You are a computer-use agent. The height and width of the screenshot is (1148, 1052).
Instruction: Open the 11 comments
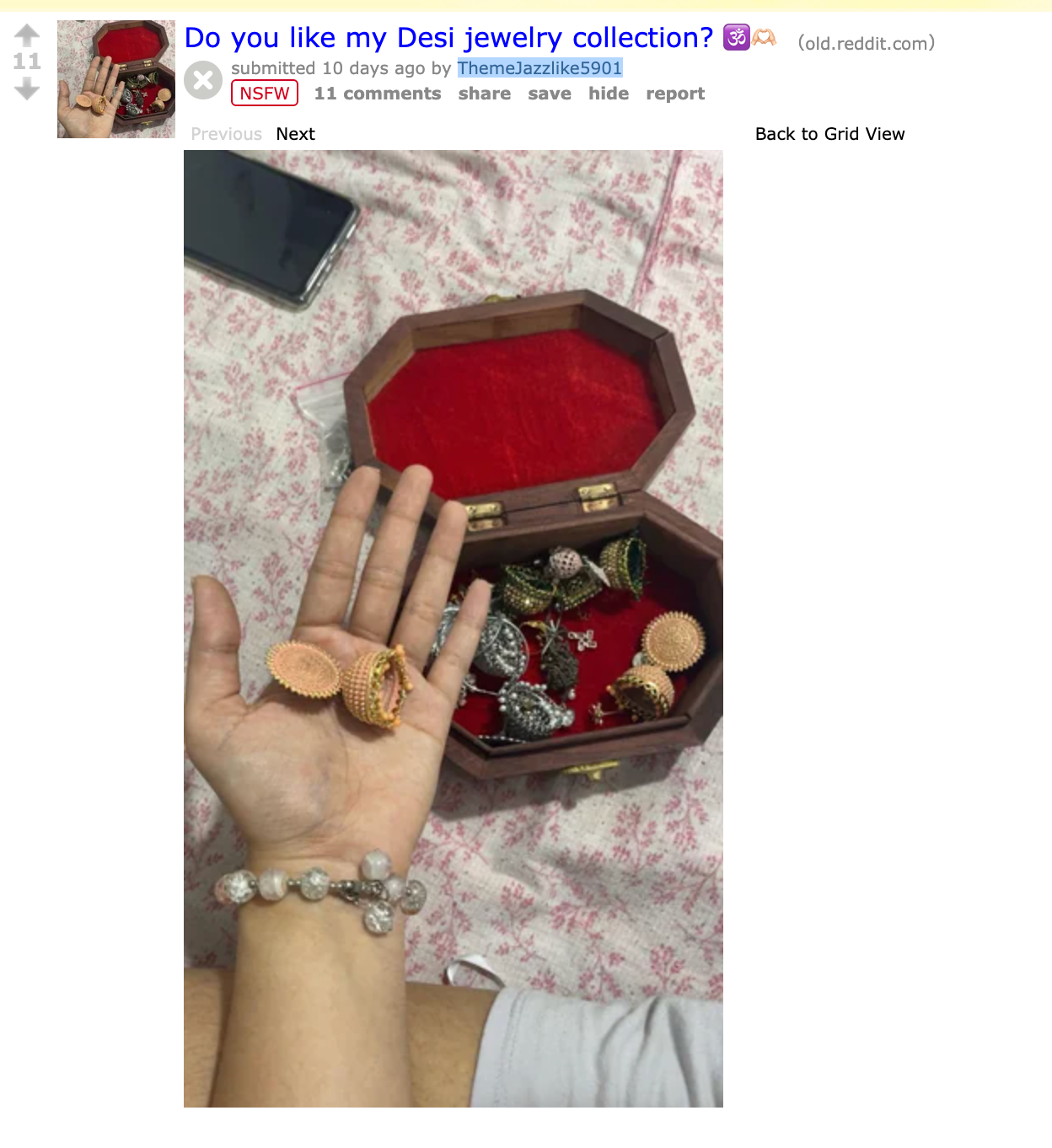[378, 94]
